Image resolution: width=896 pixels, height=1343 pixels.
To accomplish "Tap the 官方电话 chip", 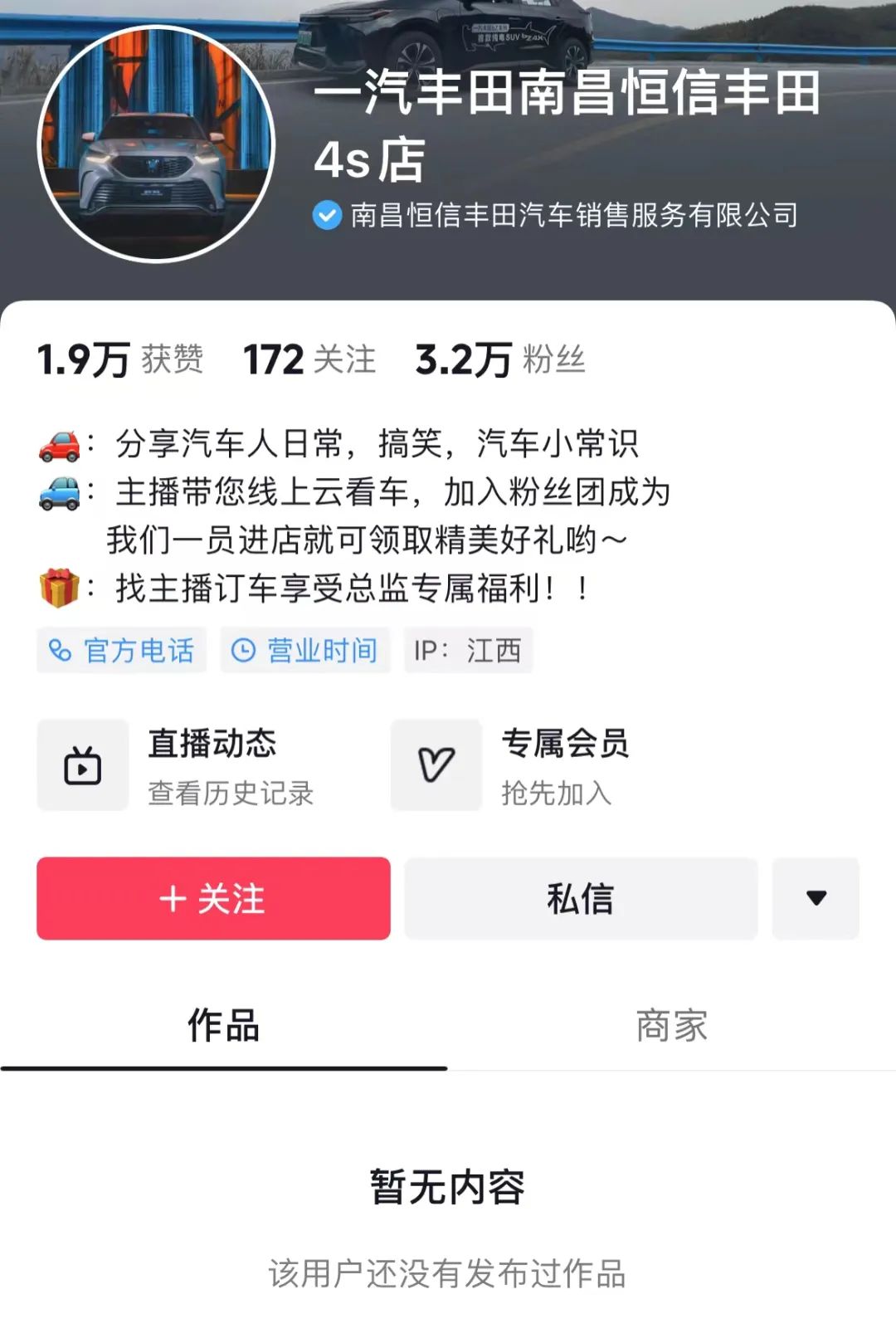I will 122,650.
